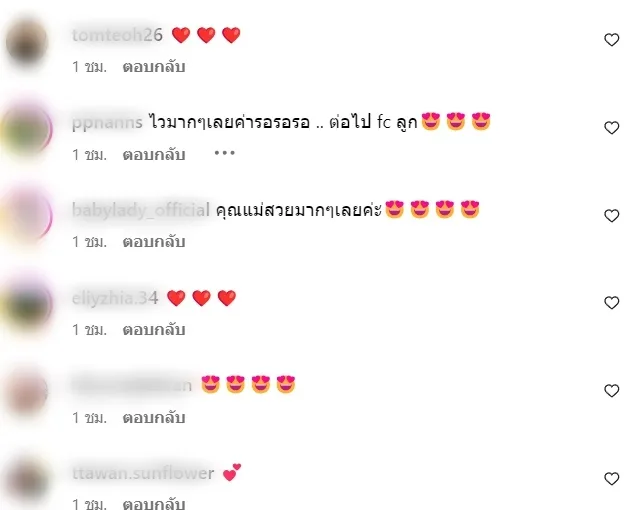This screenshot has height=510, width=632.
Task: Reply to babylady_official's comment
Action: pyautogui.click(x=154, y=242)
